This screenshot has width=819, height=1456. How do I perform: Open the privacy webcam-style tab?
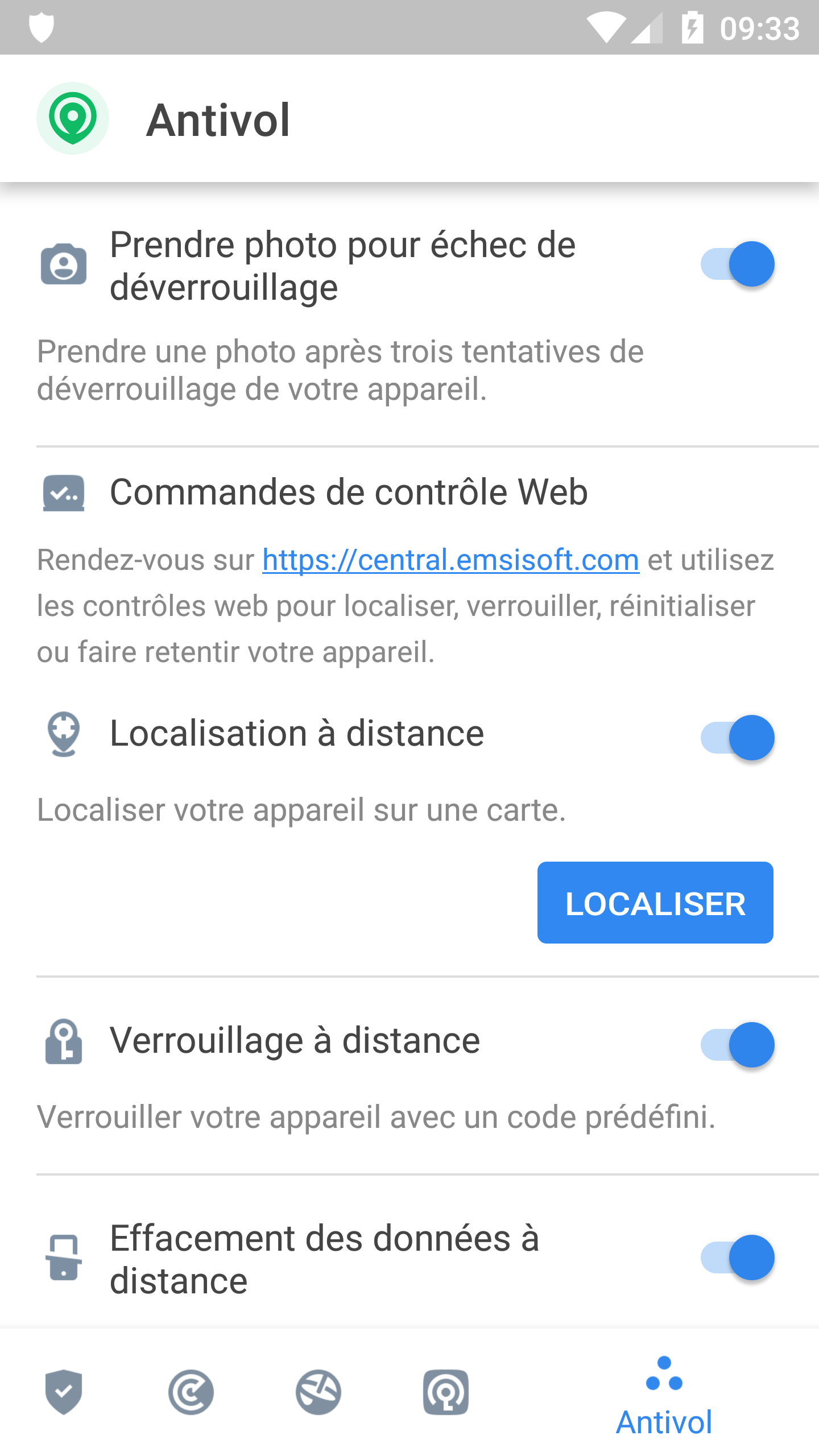446,1392
